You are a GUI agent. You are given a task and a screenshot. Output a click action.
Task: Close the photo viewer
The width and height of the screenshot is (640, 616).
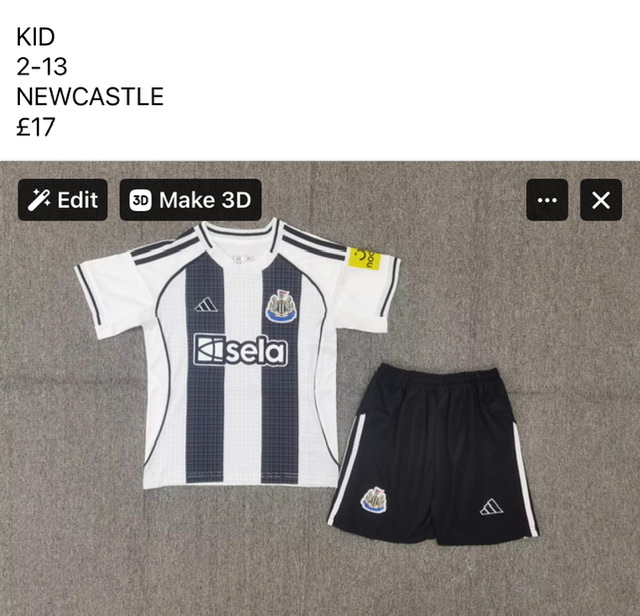(x=600, y=200)
